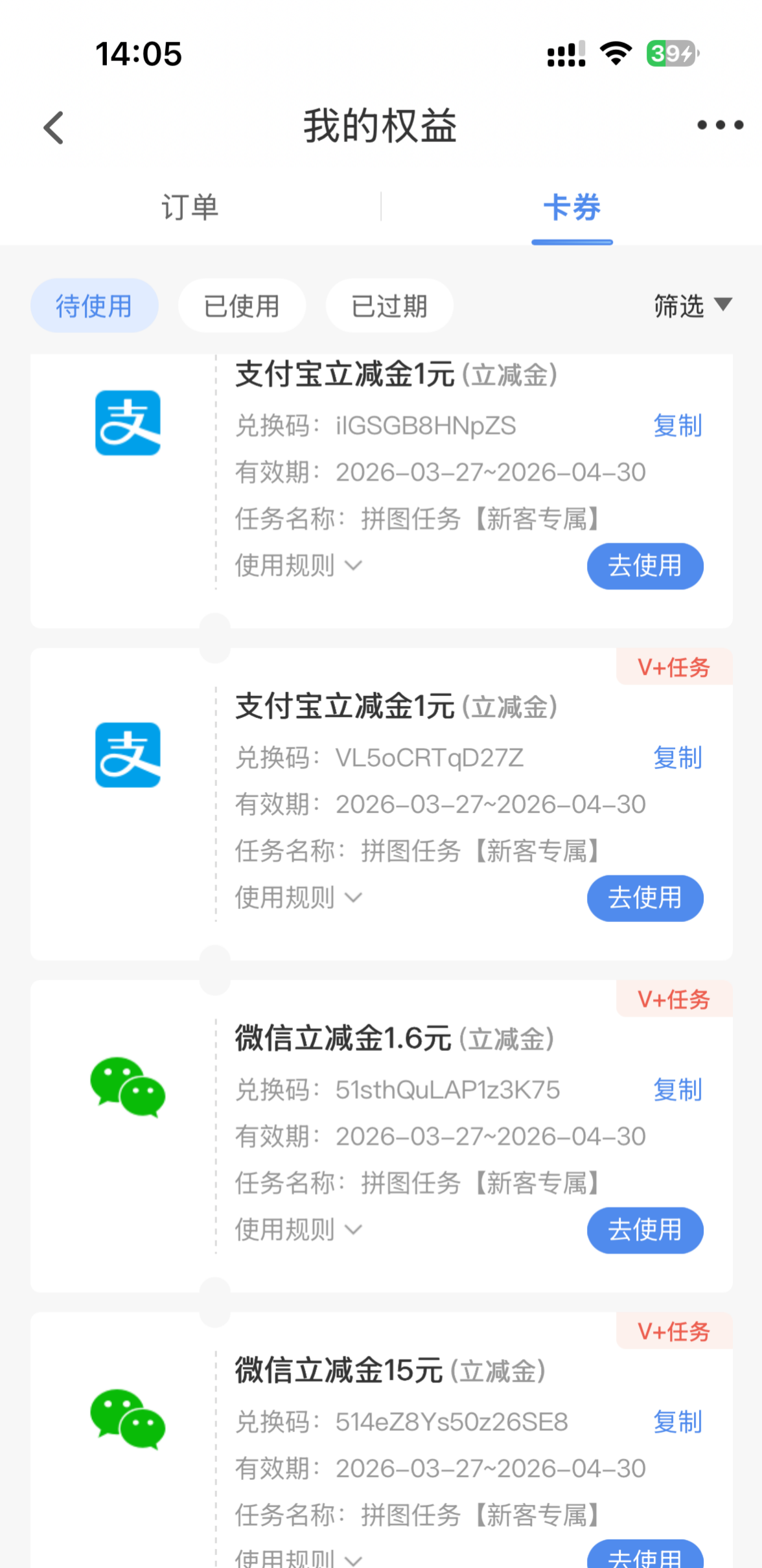Switch to the 订单 tab
The height and width of the screenshot is (1568, 762).
(x=190, y=208)
